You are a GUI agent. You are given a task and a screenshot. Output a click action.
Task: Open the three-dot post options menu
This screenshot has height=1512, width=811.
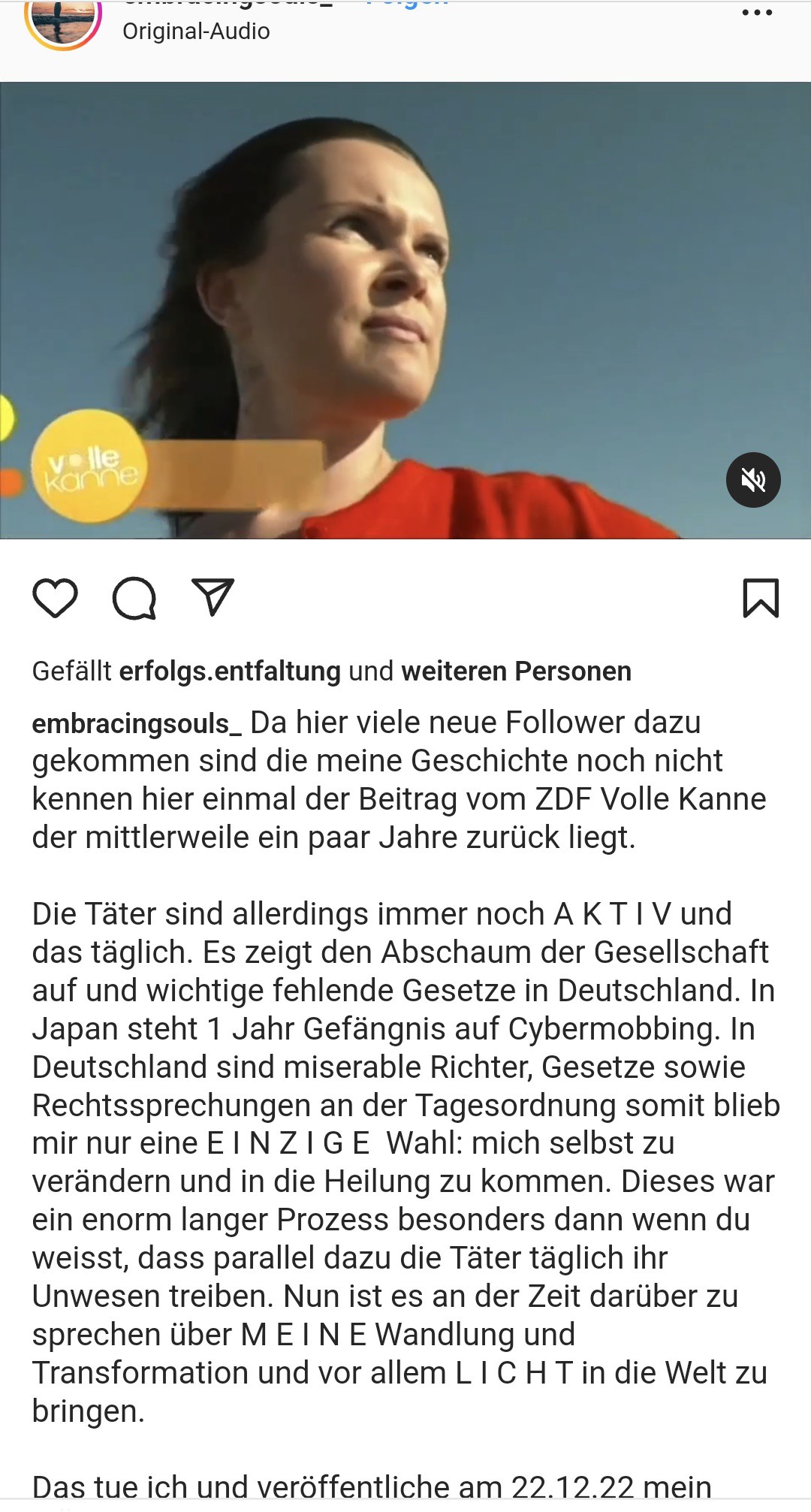[757, 13]
